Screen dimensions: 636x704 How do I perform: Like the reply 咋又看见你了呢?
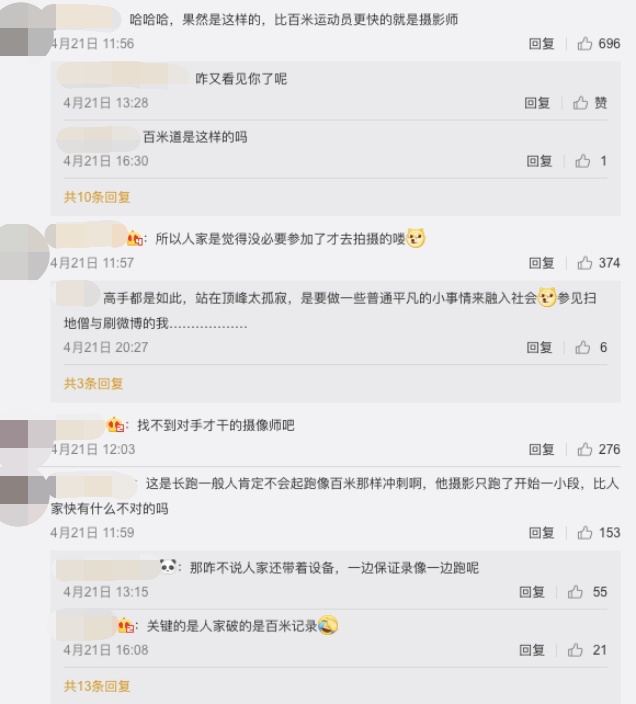pos(580,103)
